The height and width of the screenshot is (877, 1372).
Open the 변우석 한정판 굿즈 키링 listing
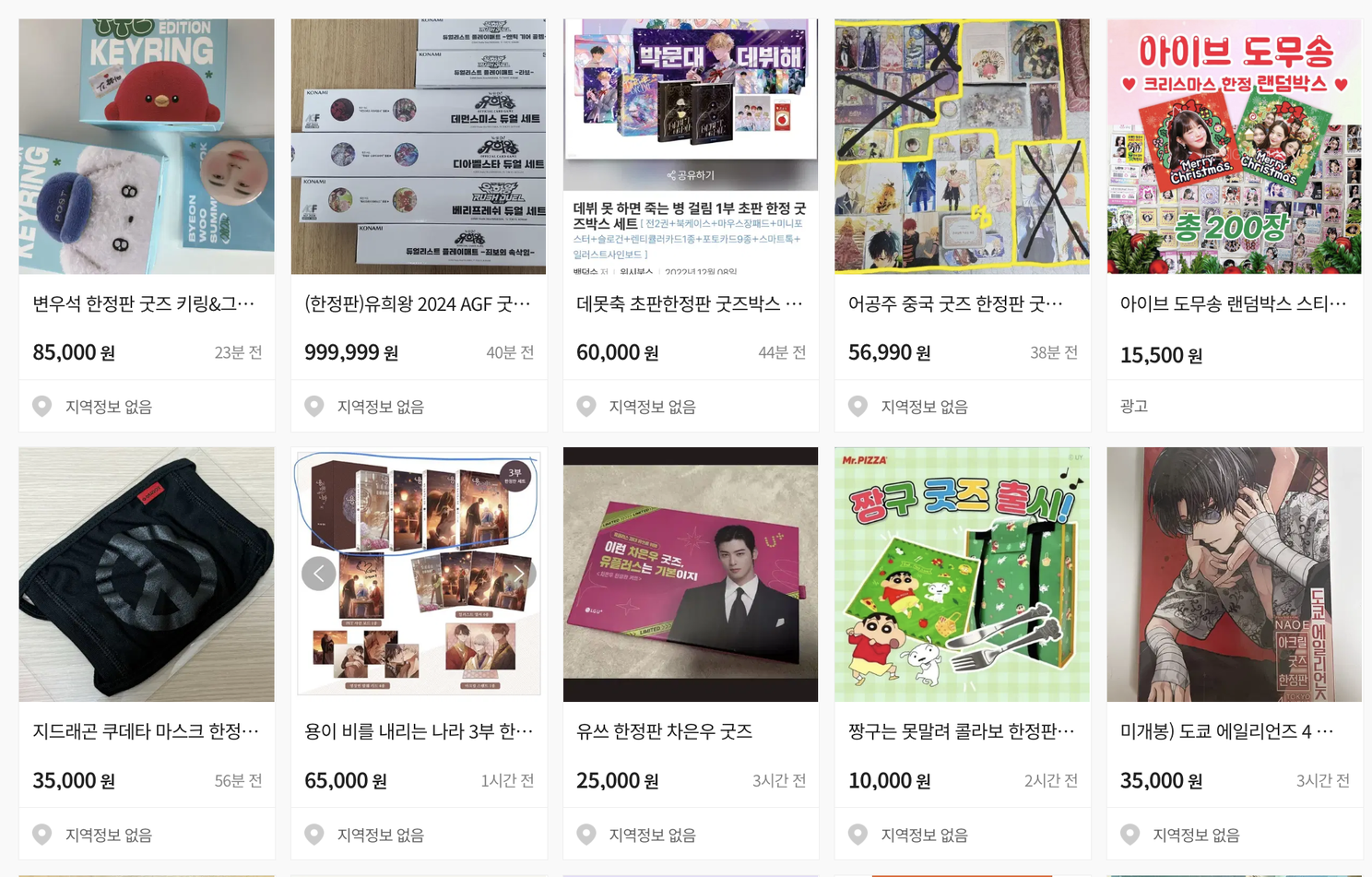(146, 303)
